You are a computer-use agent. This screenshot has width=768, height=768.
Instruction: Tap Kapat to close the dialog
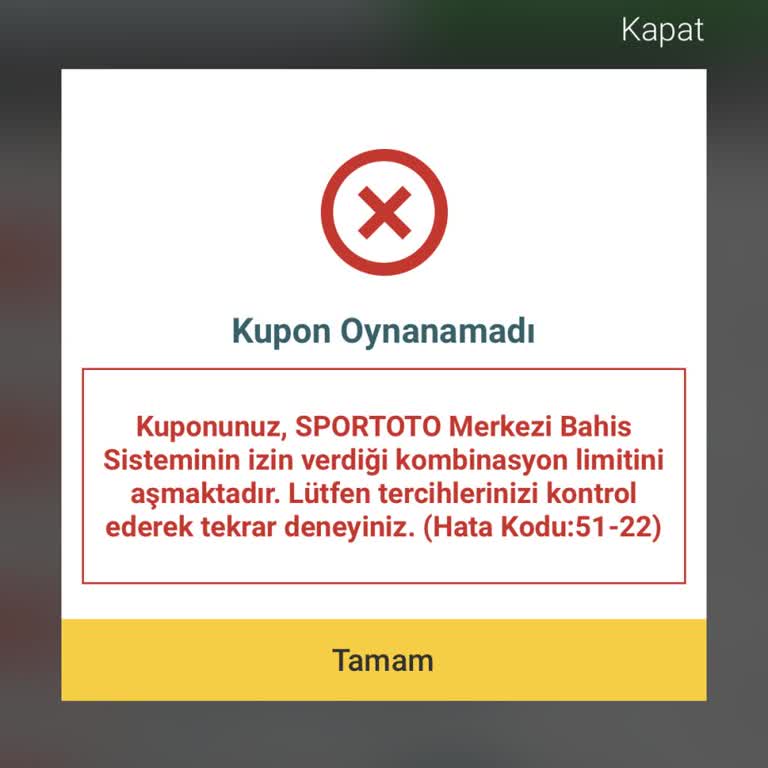(x=662, y=29)
